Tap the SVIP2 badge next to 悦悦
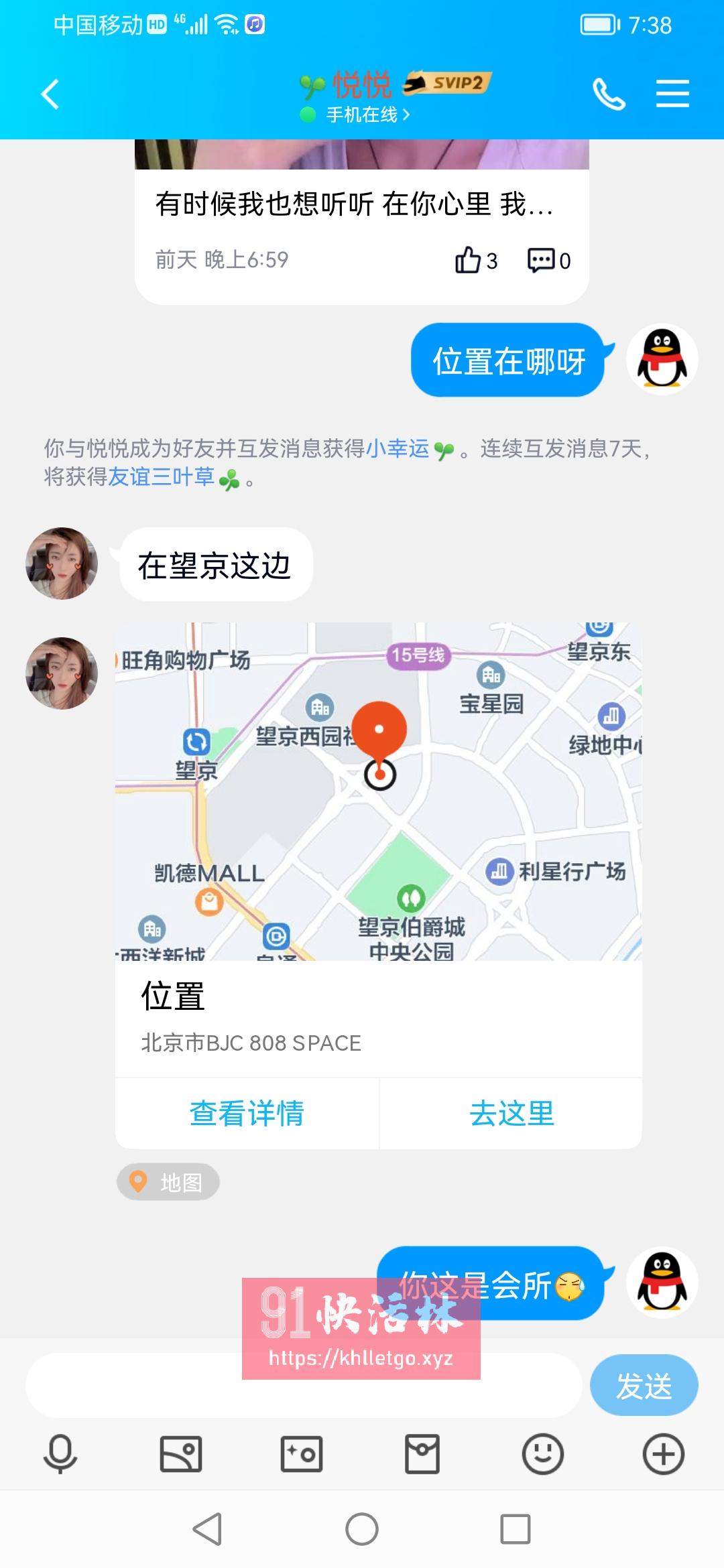 [x=446, y=82]
